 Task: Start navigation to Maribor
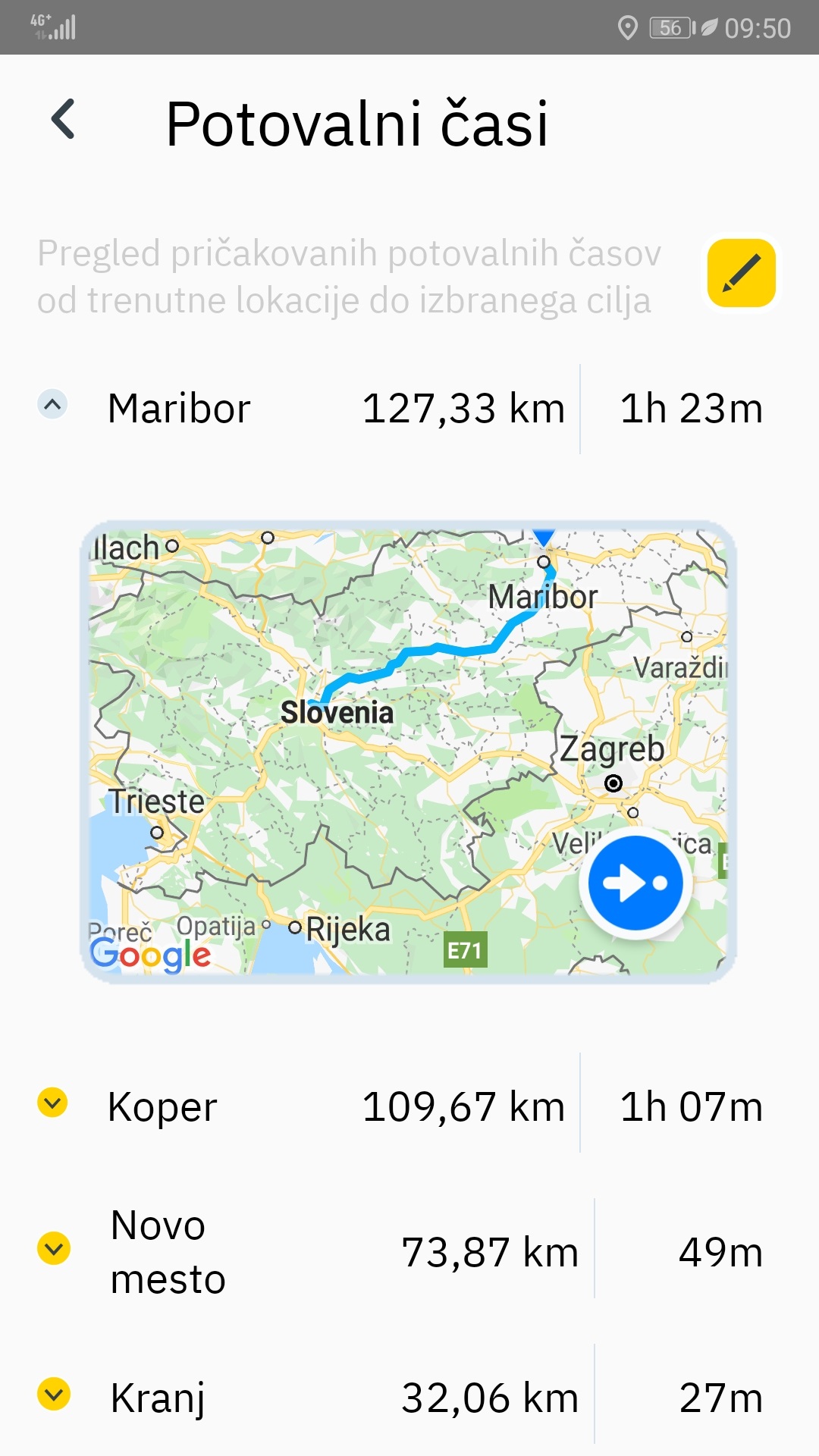(x=635, y=883)
